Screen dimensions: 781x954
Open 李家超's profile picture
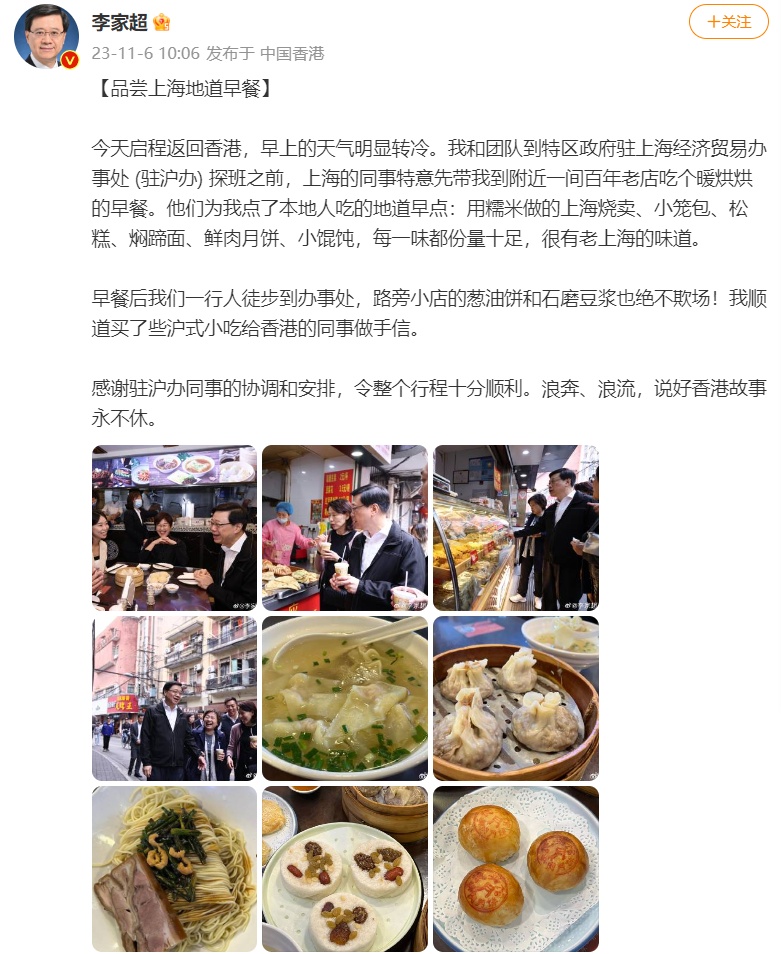tap(47, 40)
